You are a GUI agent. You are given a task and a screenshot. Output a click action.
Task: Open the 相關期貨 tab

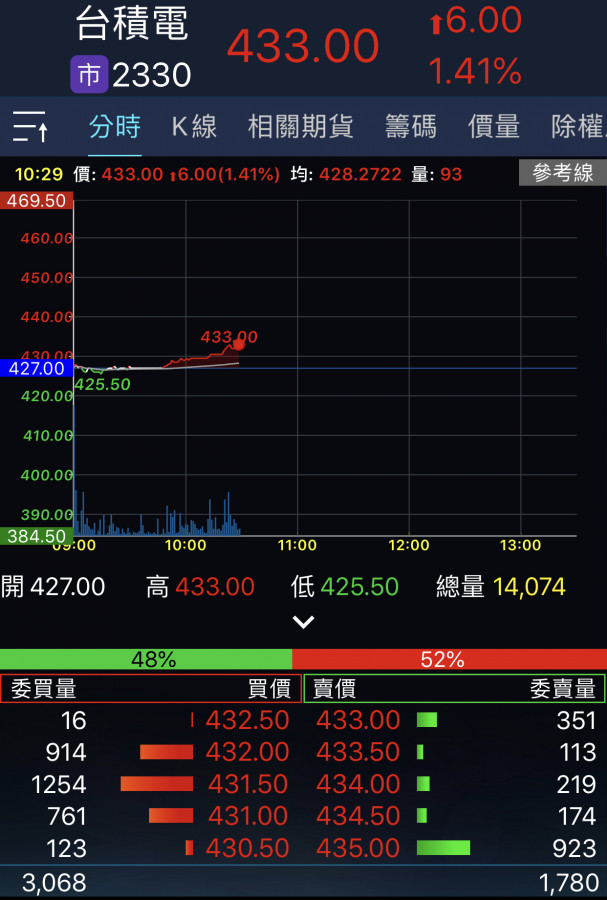coord(300,127)
